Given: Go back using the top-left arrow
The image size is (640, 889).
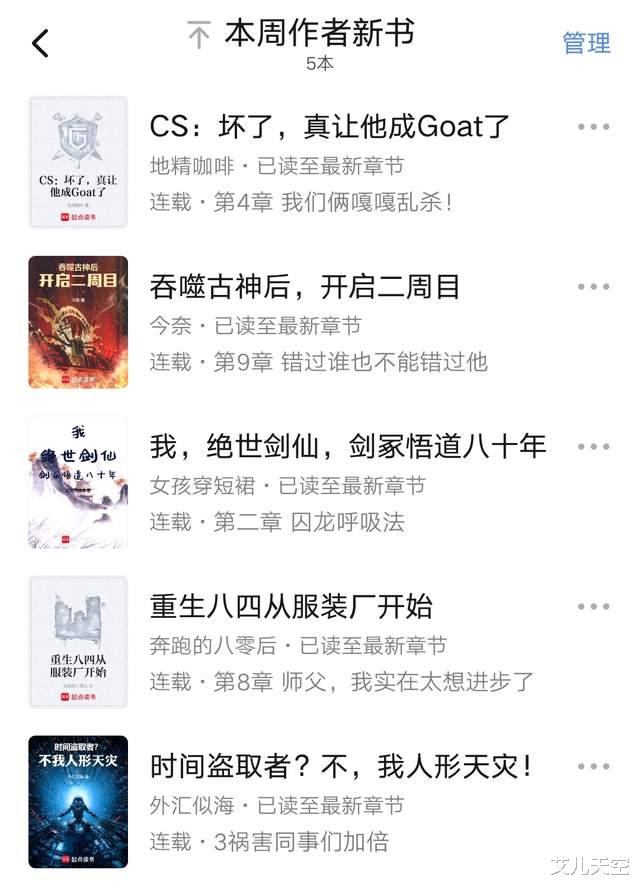Looking at the screenshot, I should tap(40, 43).
